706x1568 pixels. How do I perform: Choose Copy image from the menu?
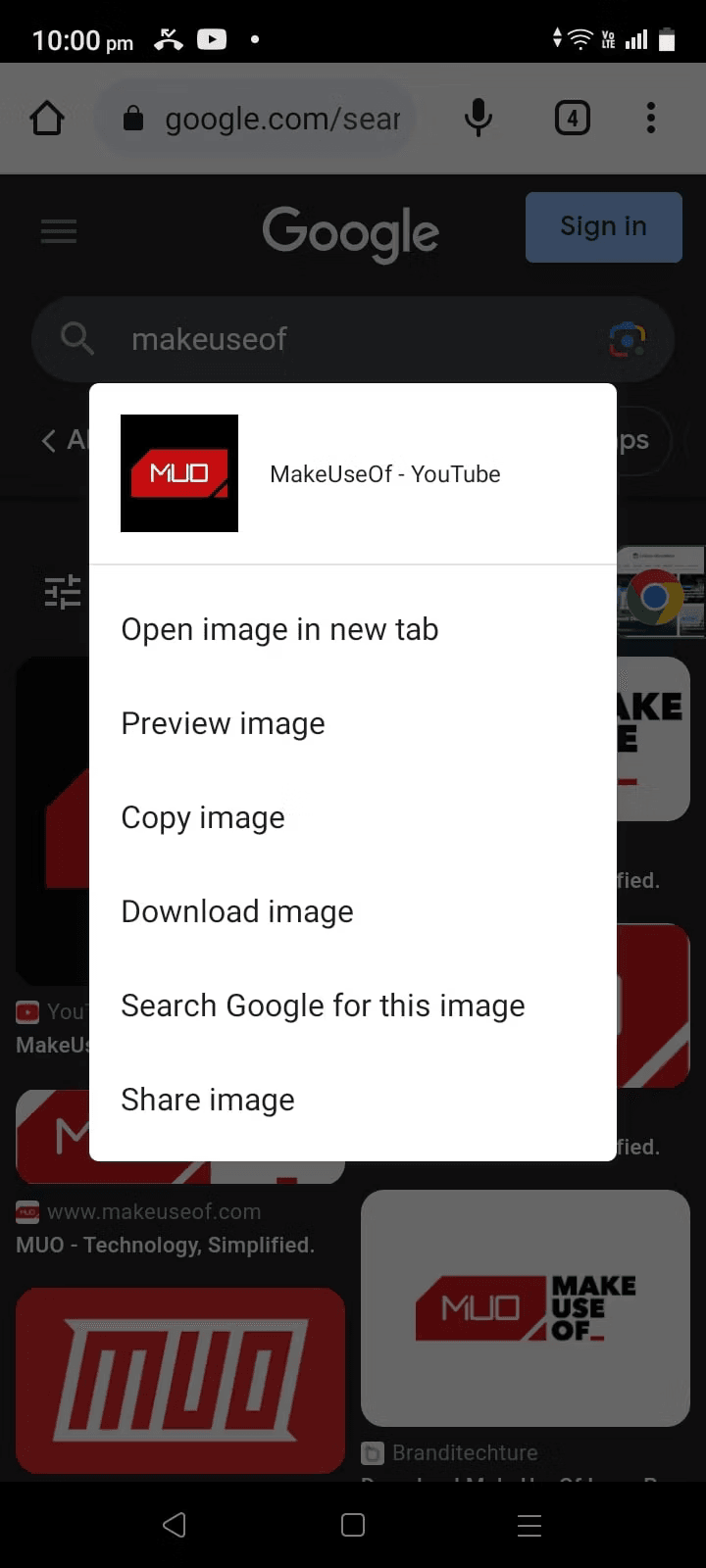pos(203,817)
